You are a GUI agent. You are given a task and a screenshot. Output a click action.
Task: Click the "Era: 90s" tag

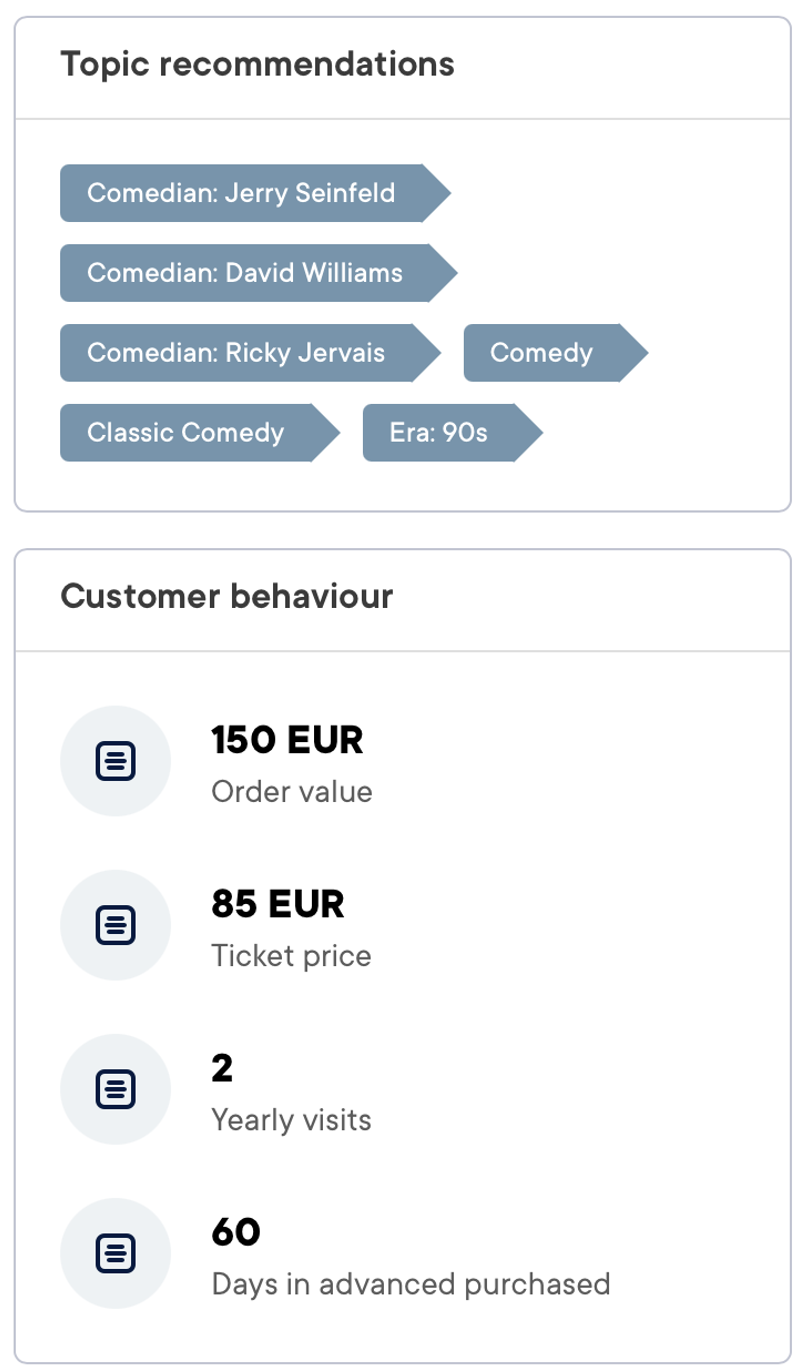(437, 433)
